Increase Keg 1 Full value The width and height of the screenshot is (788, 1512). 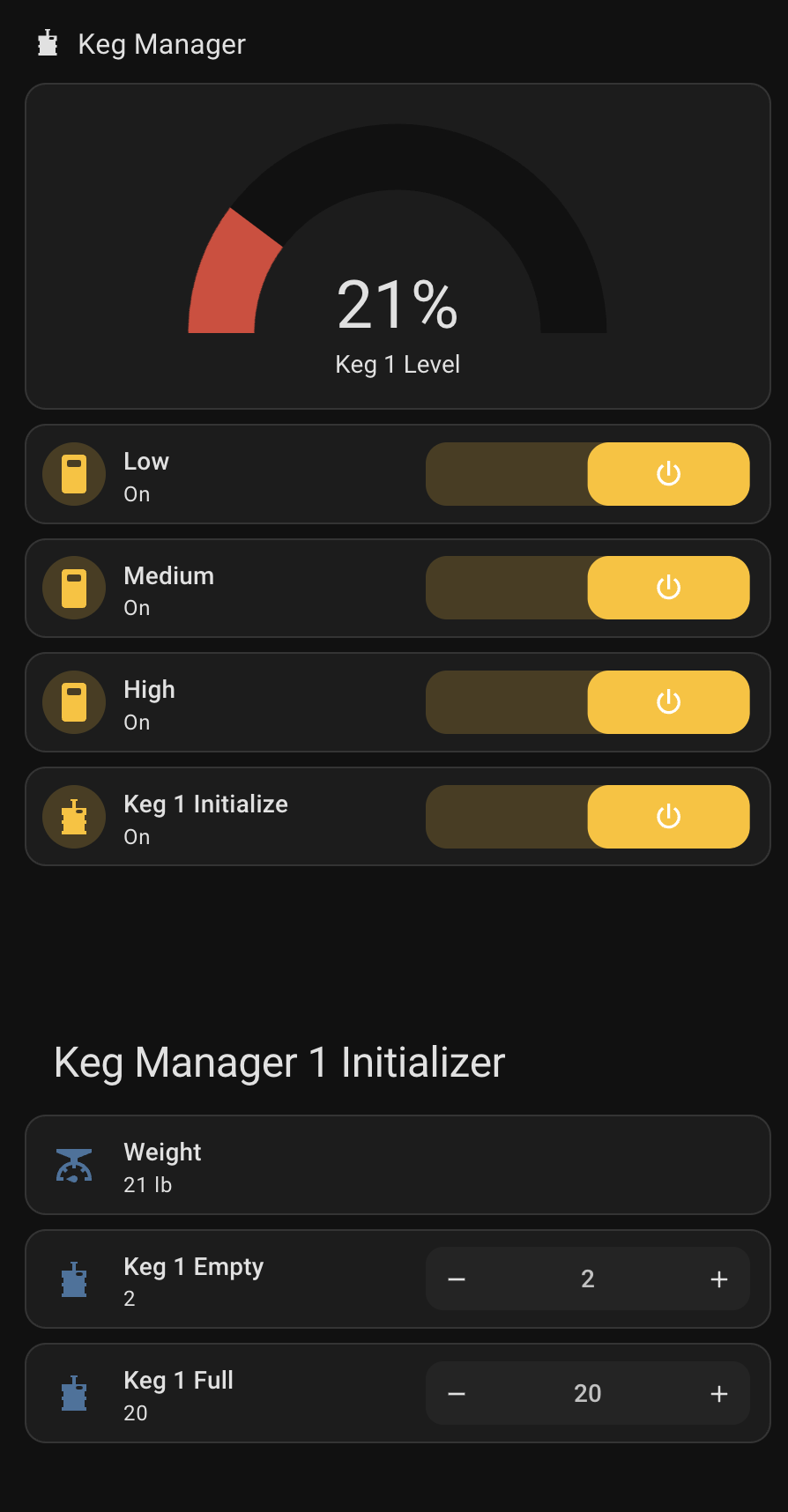719,1394
